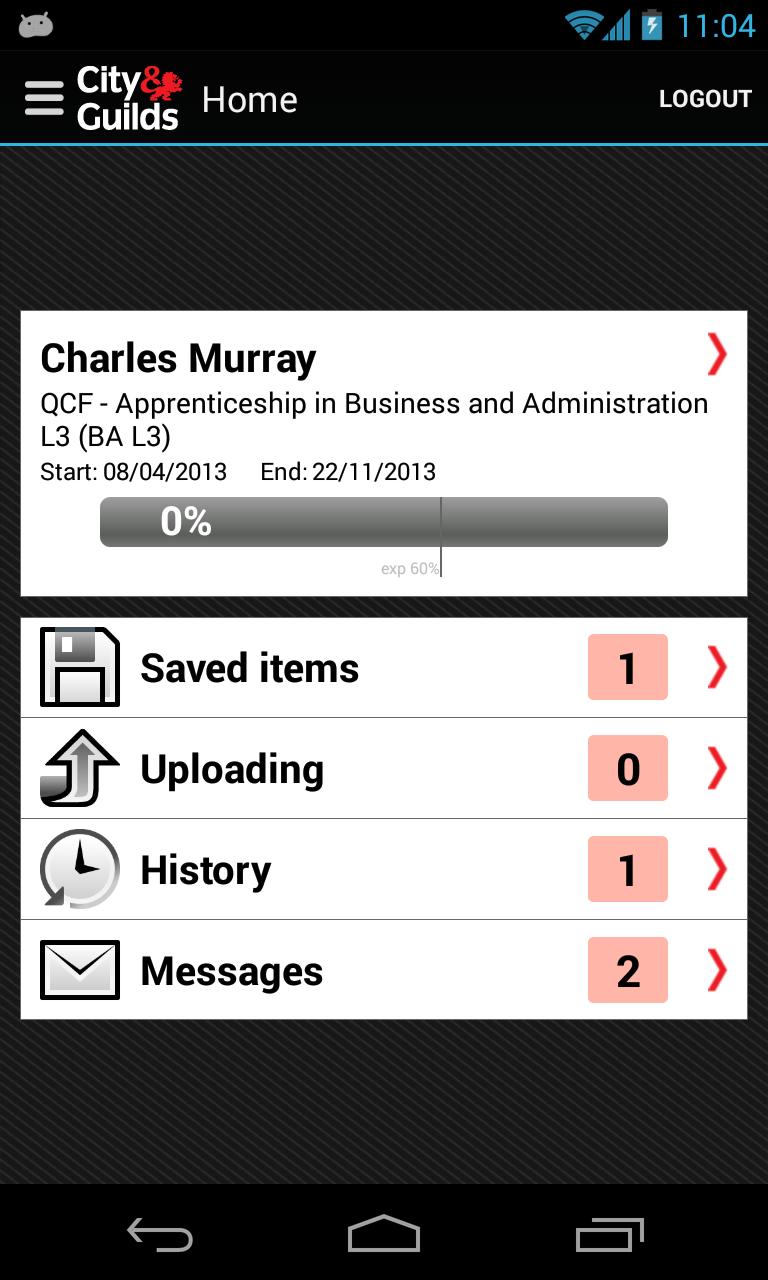The width and height of the screenshot is (768, 1280).
Task: Tap the 0% progress bar
Action: (384, 521)
